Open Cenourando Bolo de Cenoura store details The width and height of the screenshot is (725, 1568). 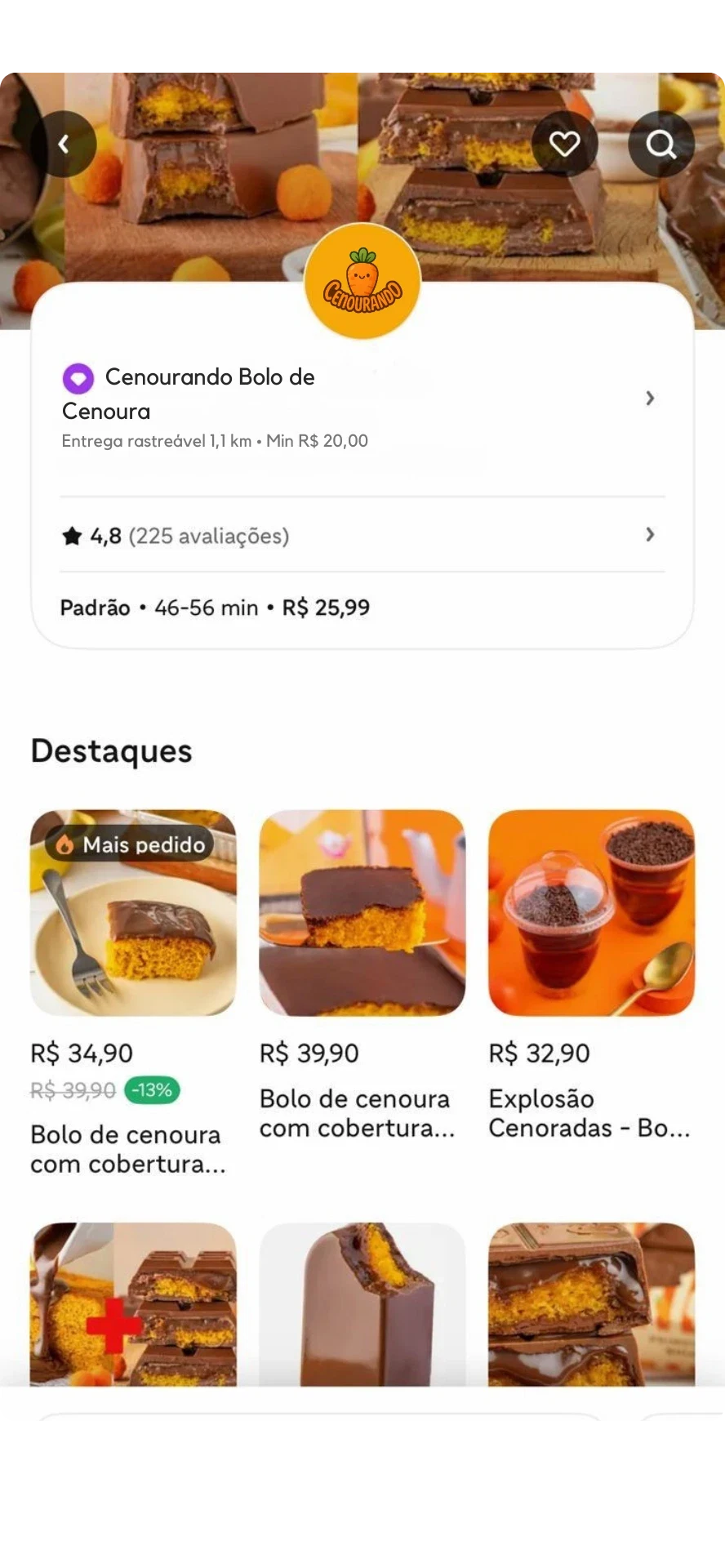pos(359,399)
